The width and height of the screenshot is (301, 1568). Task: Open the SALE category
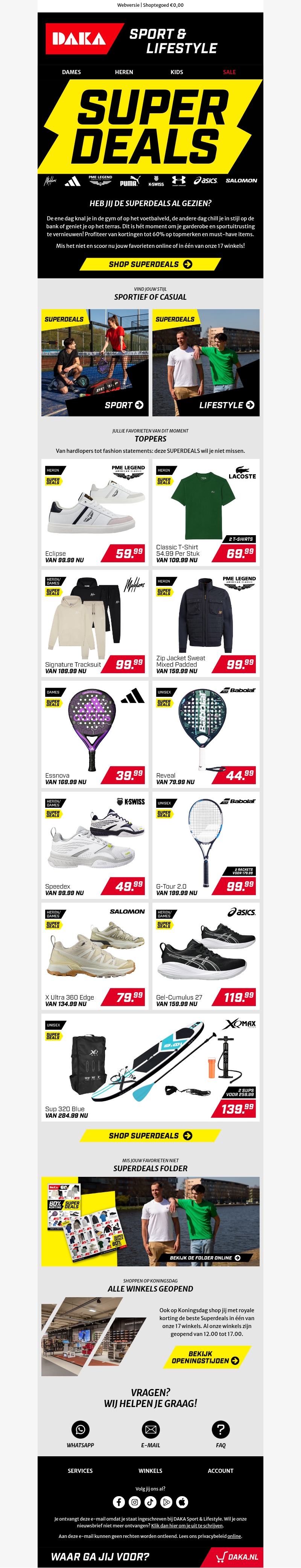click(x=229, y=72)
